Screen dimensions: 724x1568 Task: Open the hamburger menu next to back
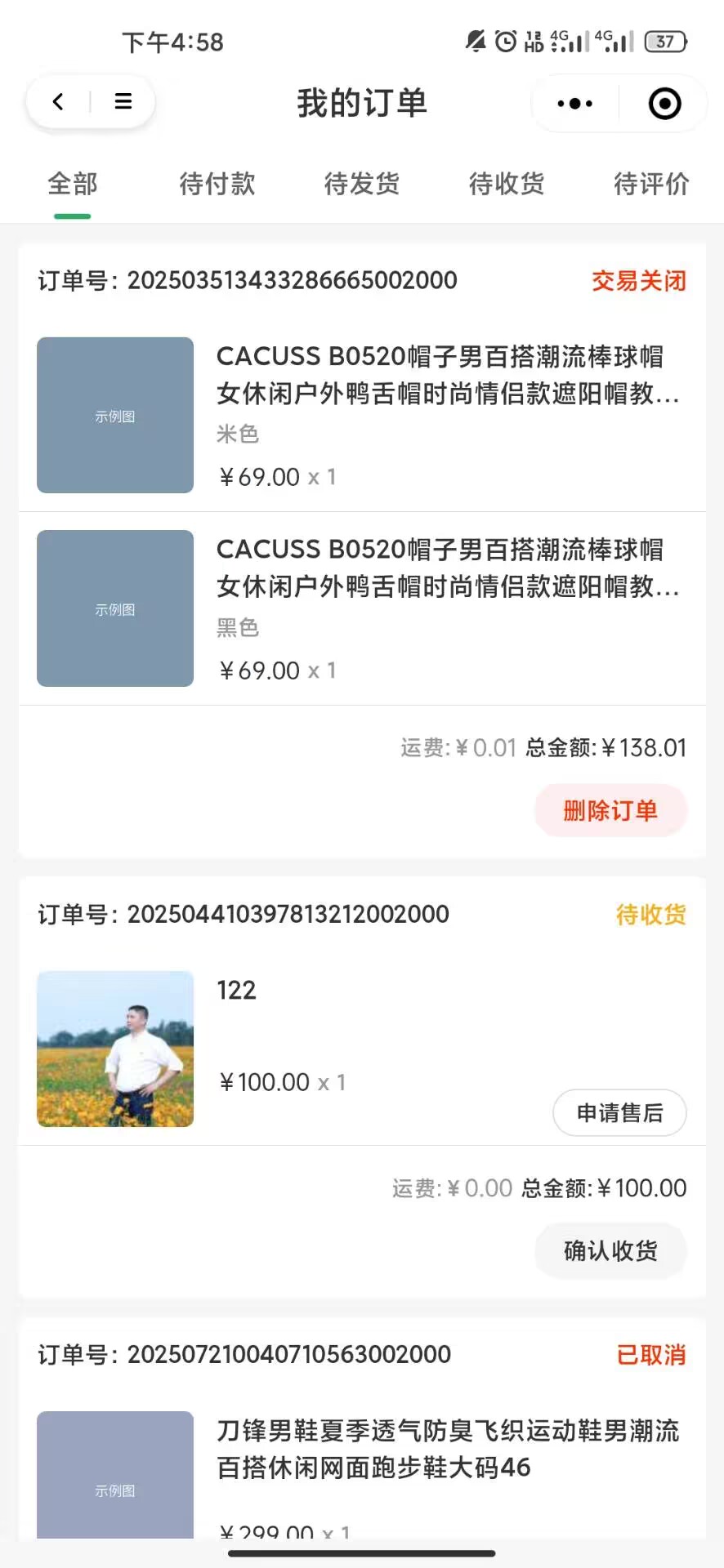(123, 102)
